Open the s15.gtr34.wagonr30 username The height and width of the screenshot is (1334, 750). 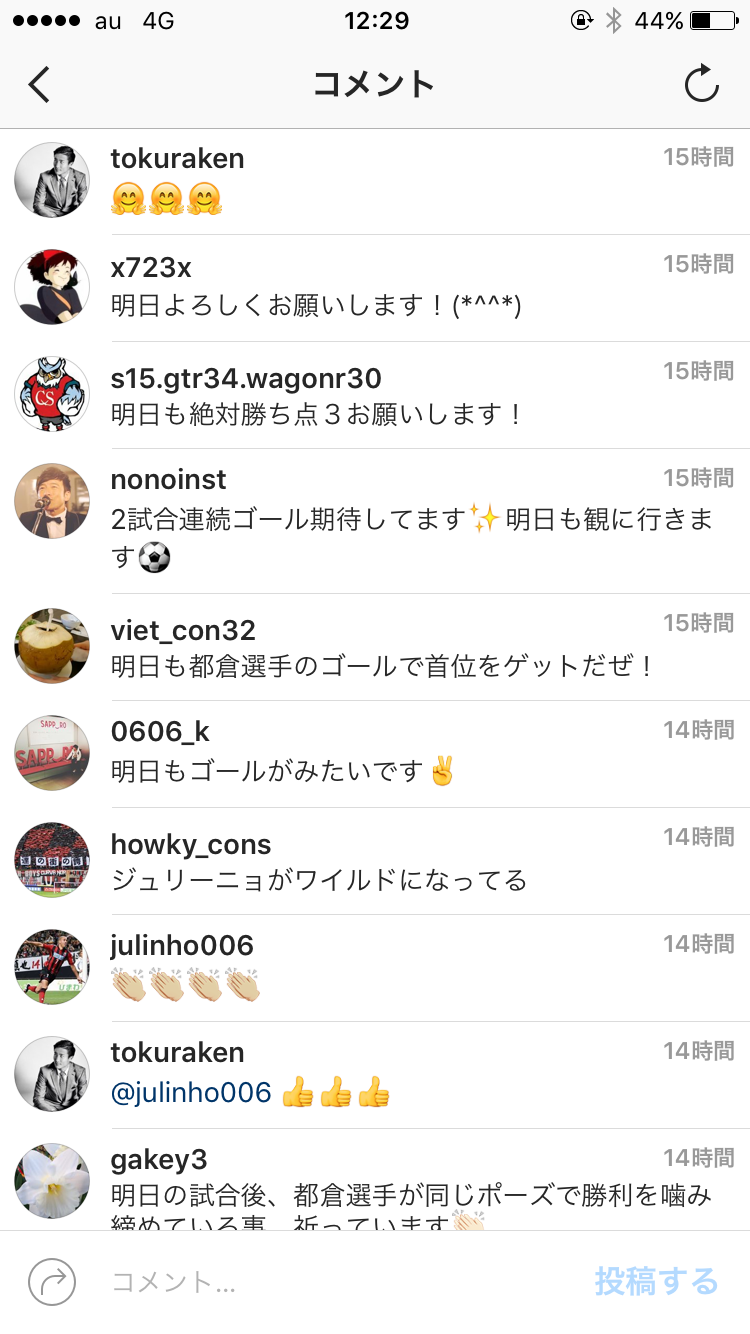(x=246, y=378)
